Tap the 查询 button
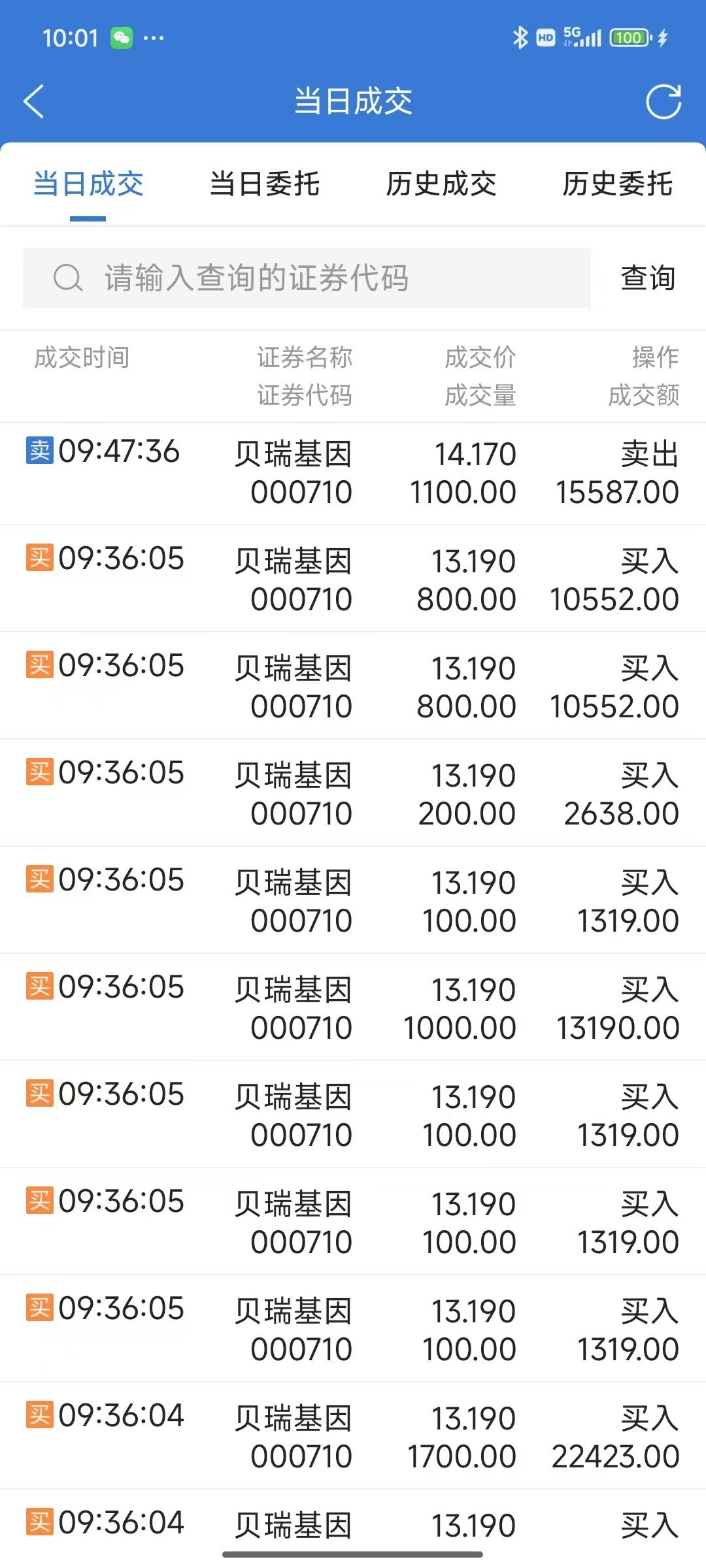The image size is (706, 1568). pos(648,278)
